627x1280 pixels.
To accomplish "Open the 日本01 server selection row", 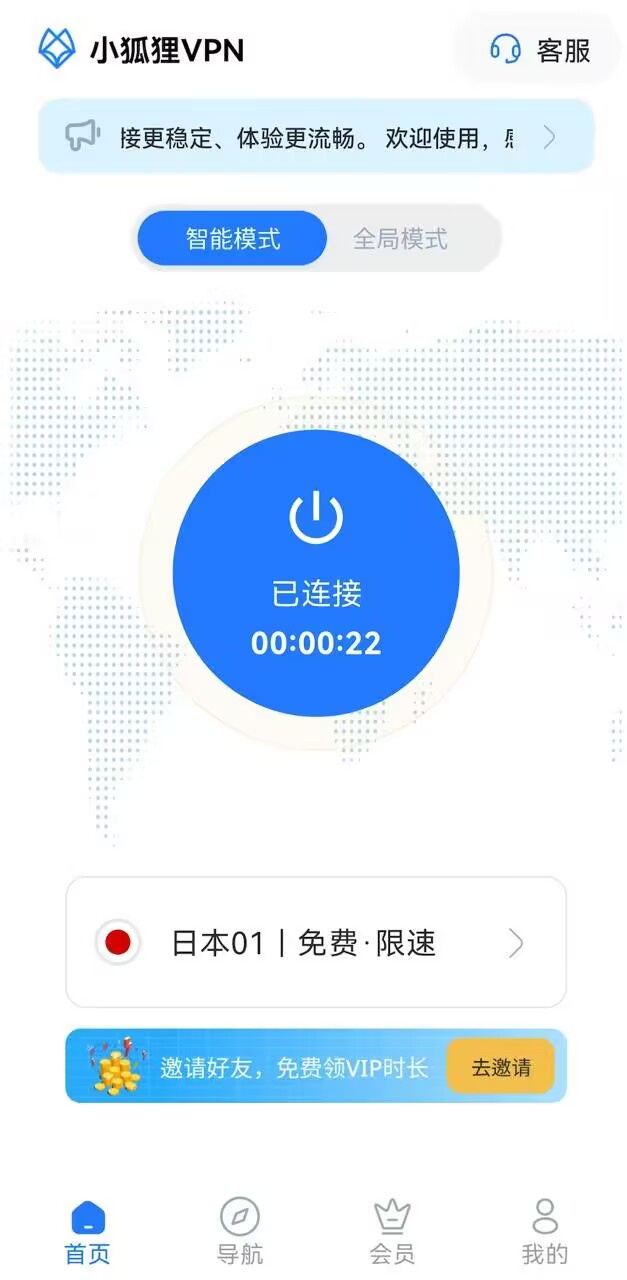I will [x=316, y=942].
